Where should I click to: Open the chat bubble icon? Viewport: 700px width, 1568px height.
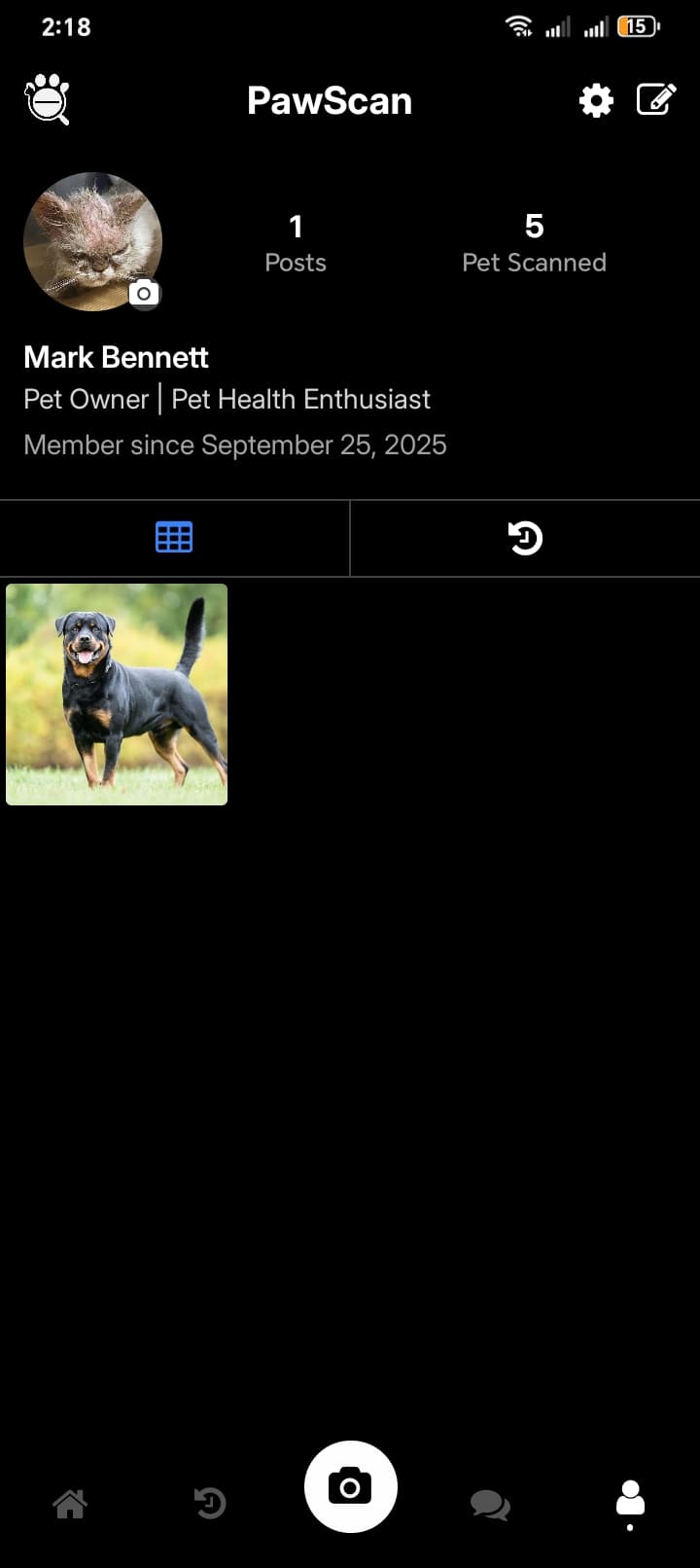[490, 1504]
